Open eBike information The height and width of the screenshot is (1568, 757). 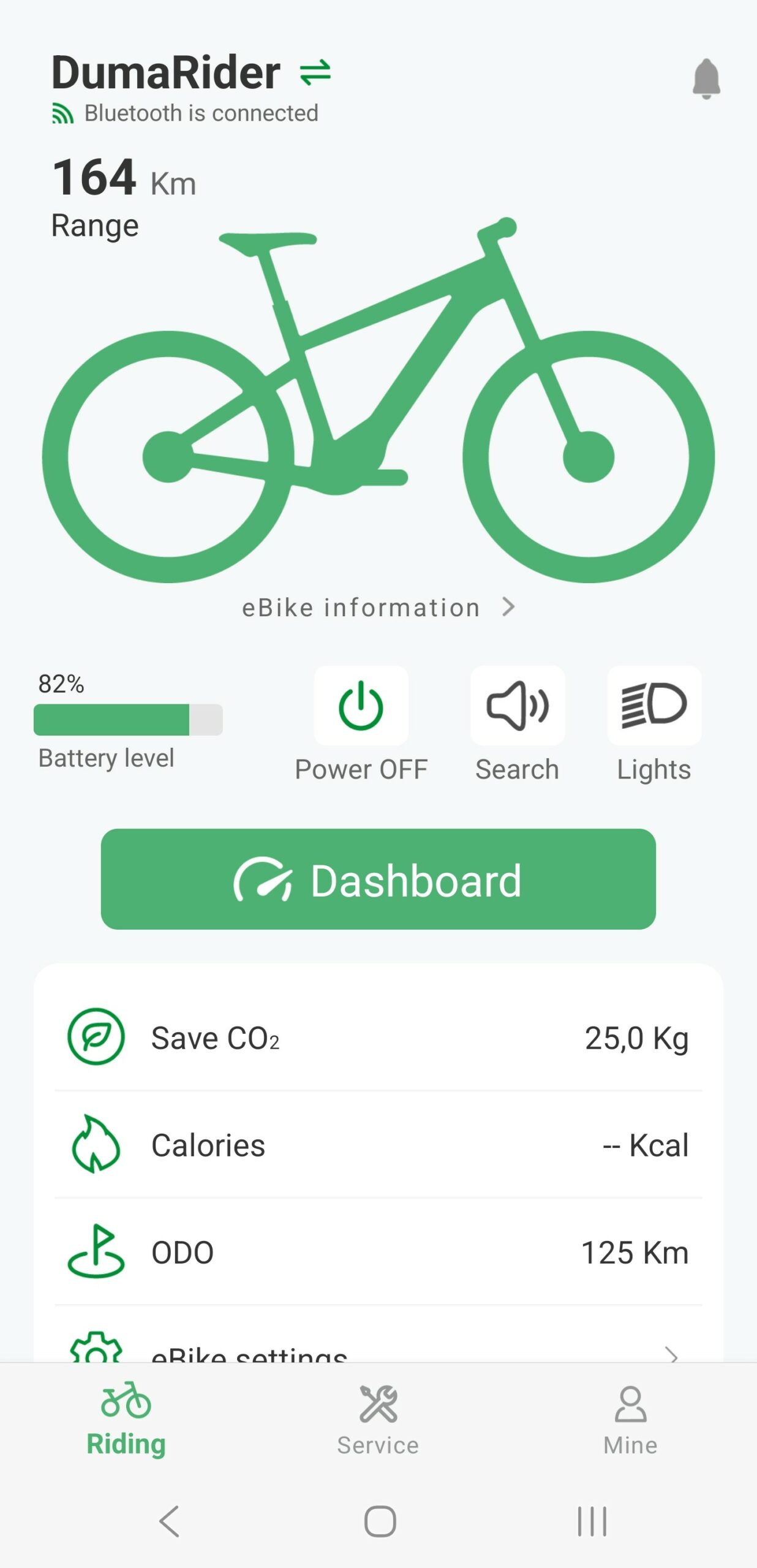tap(378, 608)
